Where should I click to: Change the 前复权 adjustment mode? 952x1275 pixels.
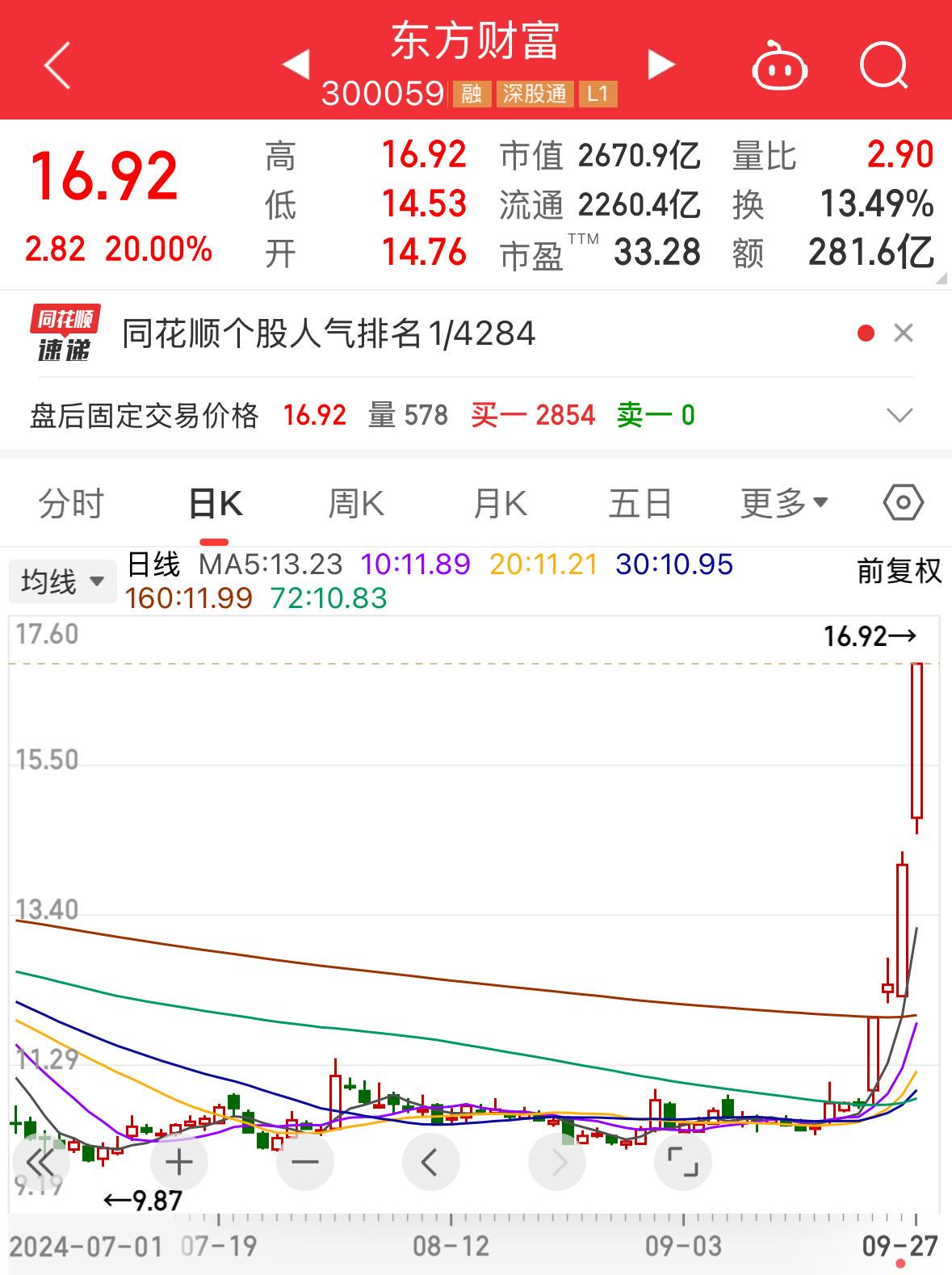[899, 571]
